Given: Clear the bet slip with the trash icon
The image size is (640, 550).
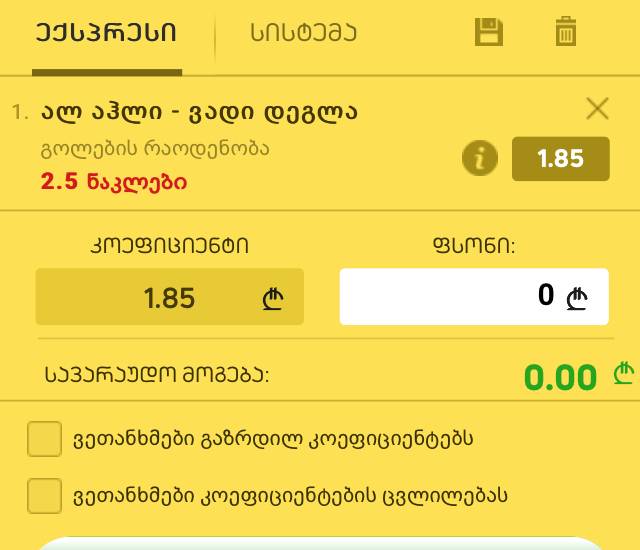Looking at the screenshot, I should [566, 32].
